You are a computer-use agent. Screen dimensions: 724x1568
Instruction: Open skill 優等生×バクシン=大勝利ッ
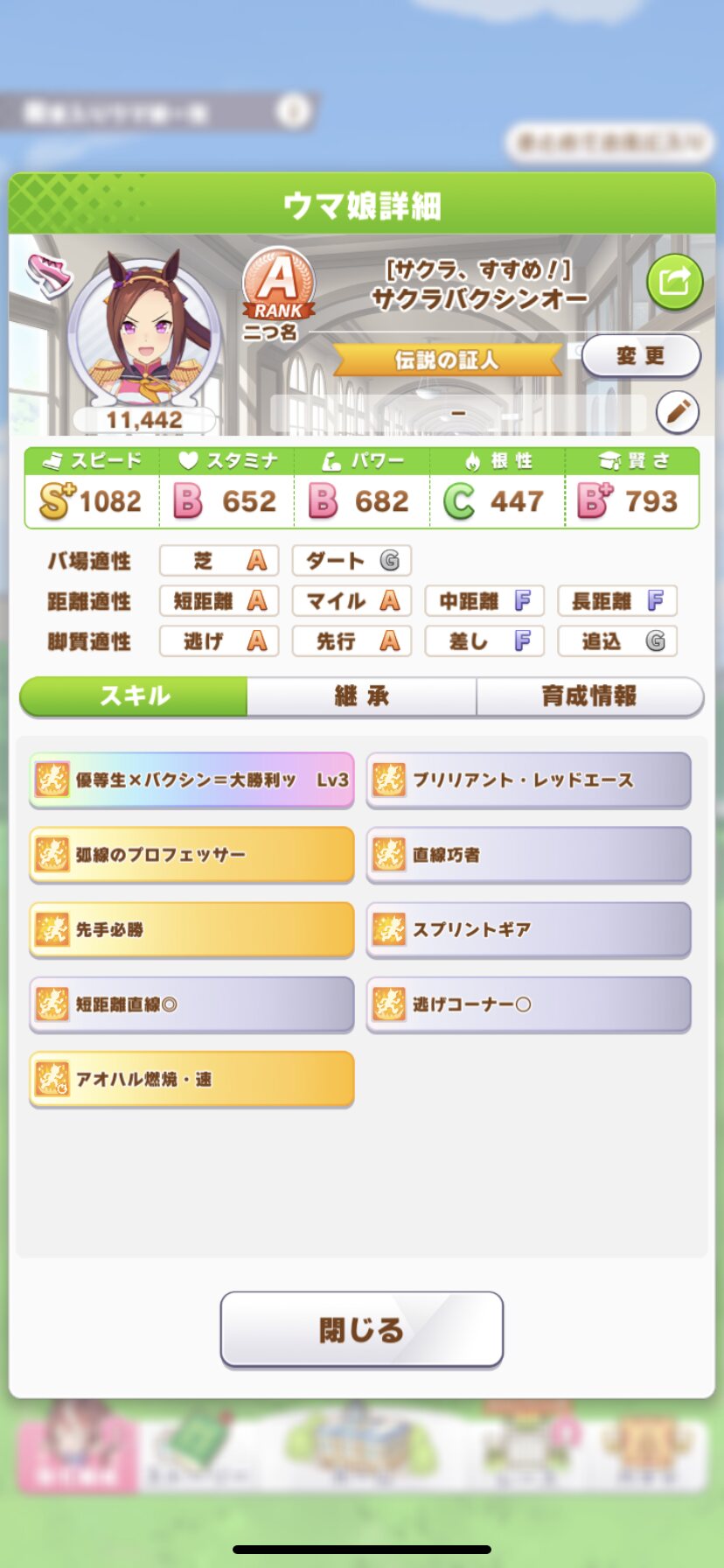click(x=191, y=780)
